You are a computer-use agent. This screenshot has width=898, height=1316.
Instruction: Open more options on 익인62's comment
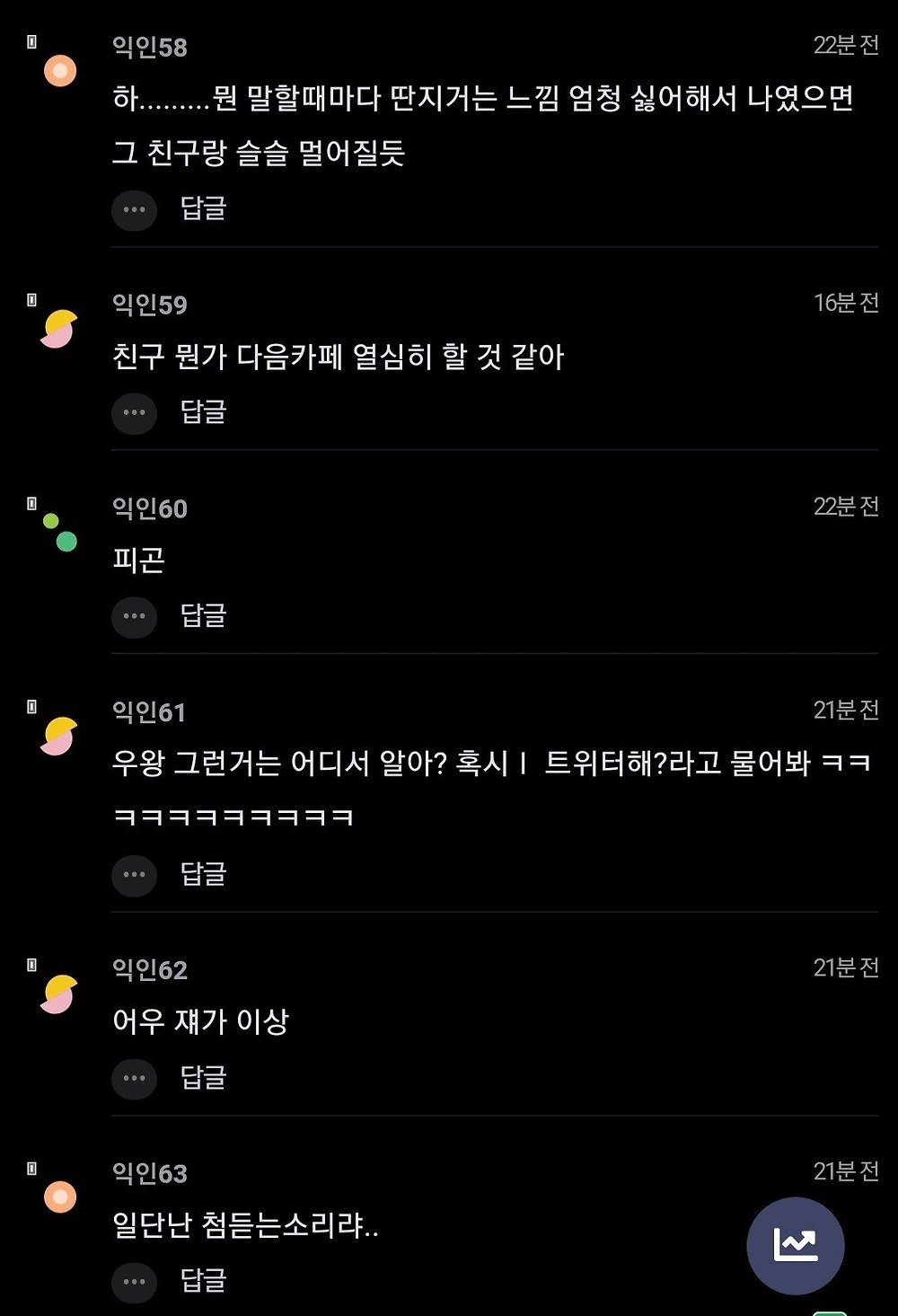(134, 1079)
